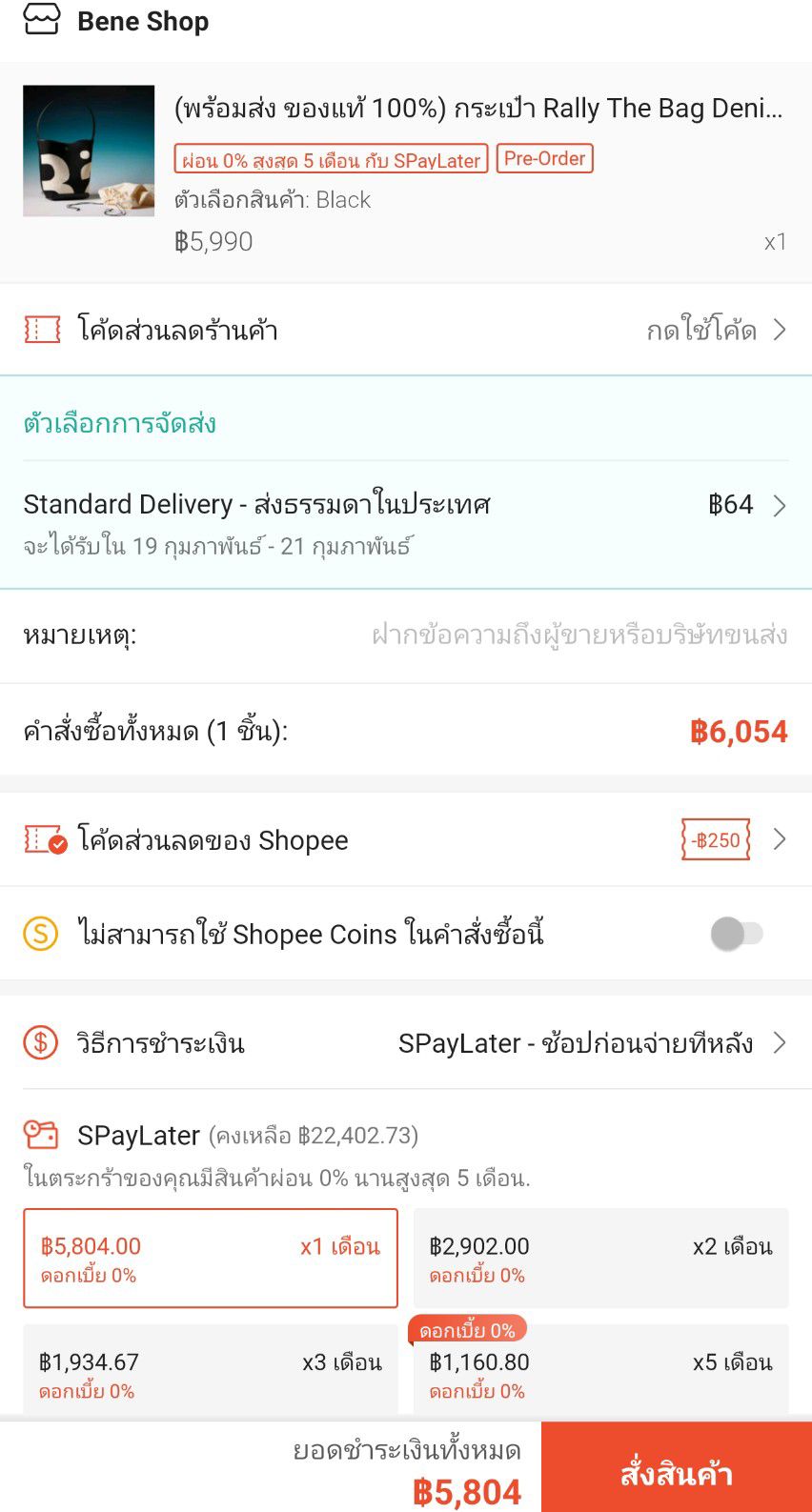The width and height of the screenshot is (812, 1512).
Task: Place the order with สั่งสินค้า button
Action: (676, 1473)
